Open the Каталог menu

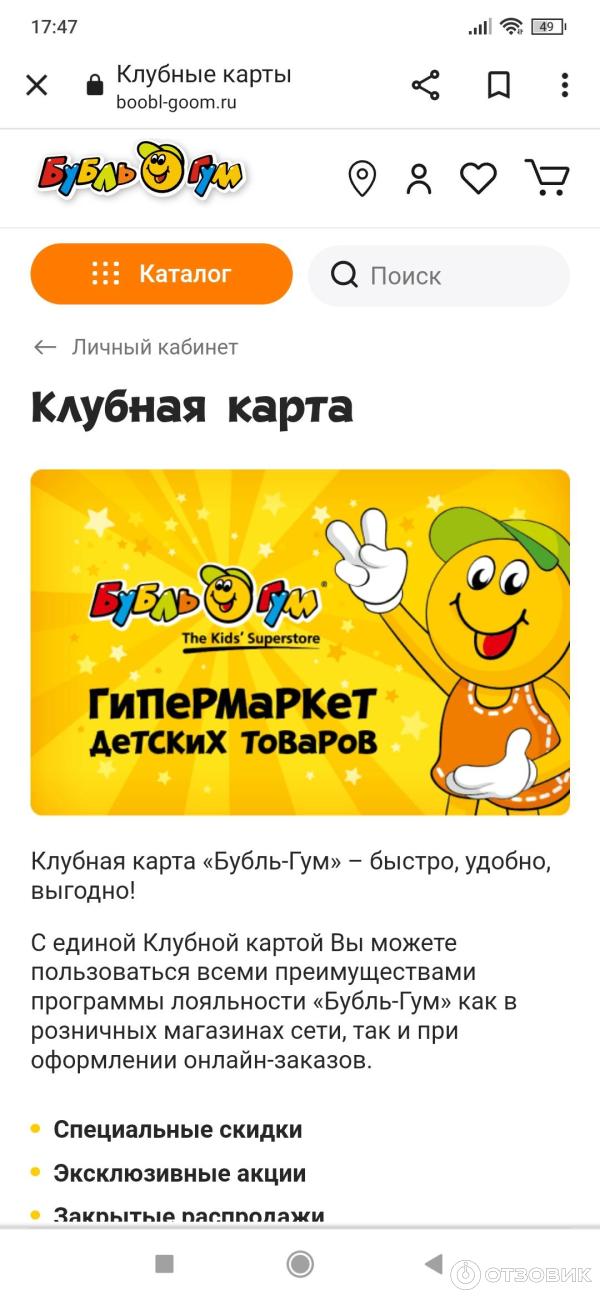pyautogui.click(x=161, y=274)
